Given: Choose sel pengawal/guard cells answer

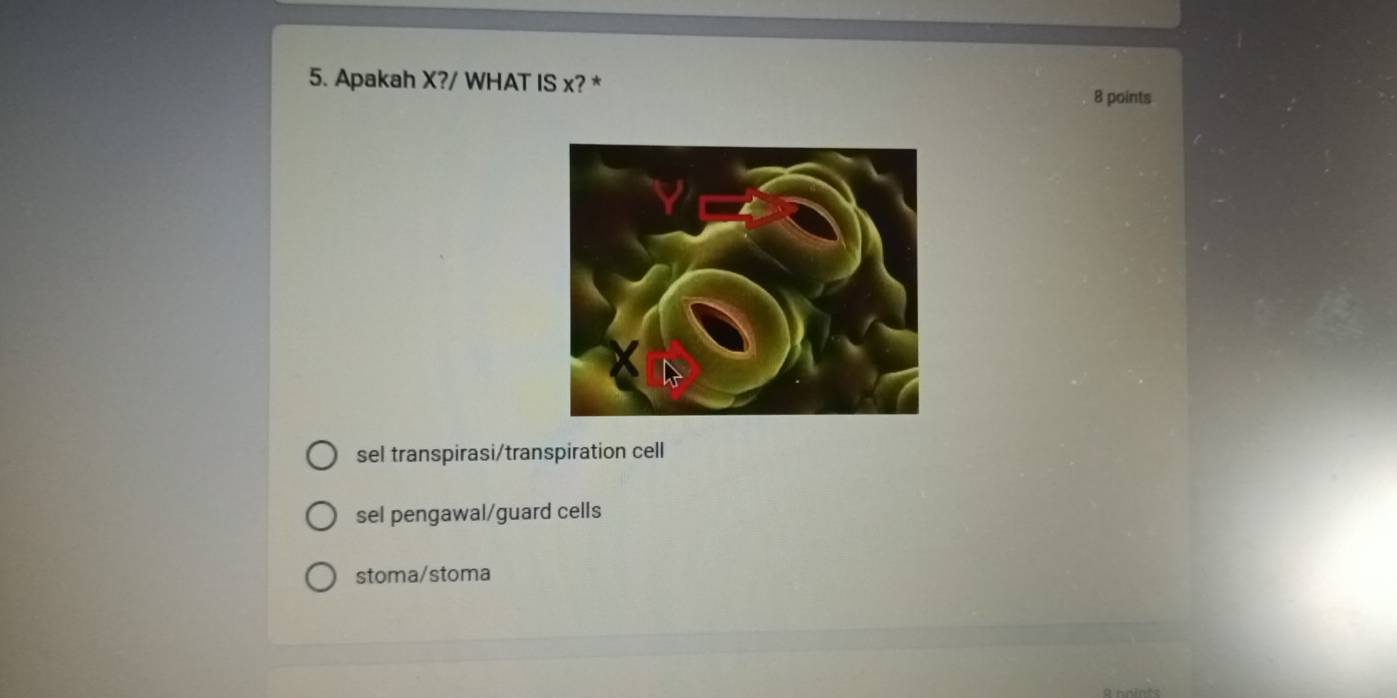Looking at the screenshot, I should pos(321,516).
